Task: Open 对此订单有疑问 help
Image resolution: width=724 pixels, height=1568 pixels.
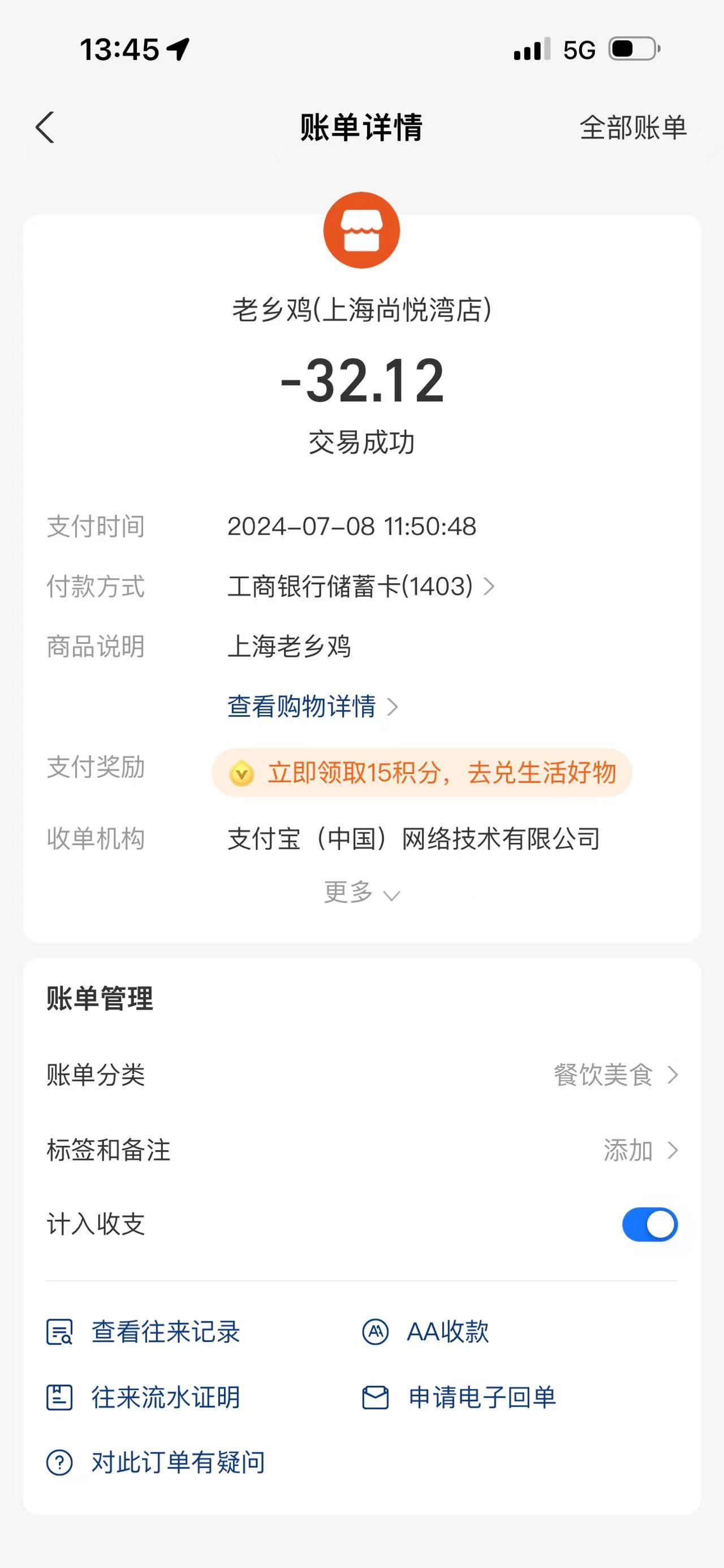Action: [x=156, y=1463]
